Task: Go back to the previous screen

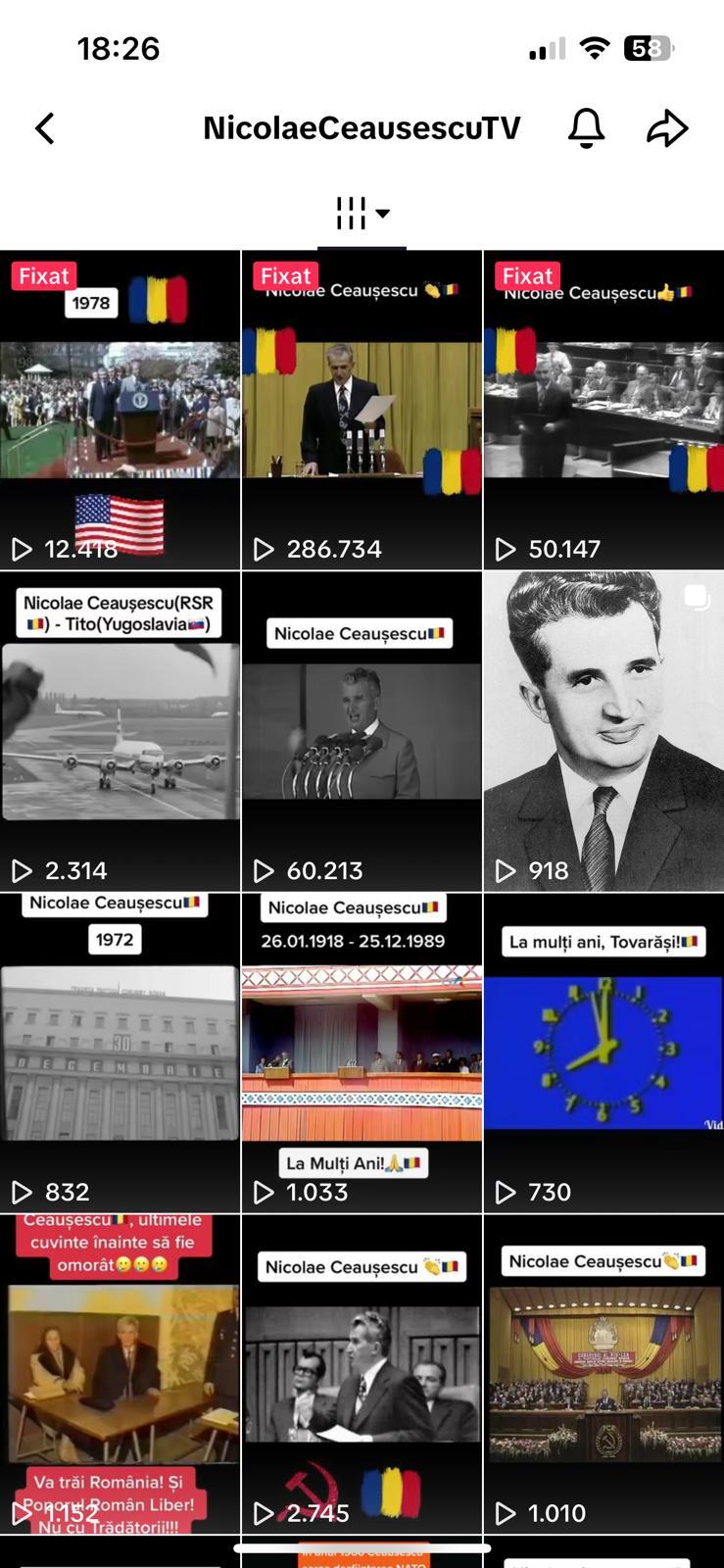Action: (45, 128)
